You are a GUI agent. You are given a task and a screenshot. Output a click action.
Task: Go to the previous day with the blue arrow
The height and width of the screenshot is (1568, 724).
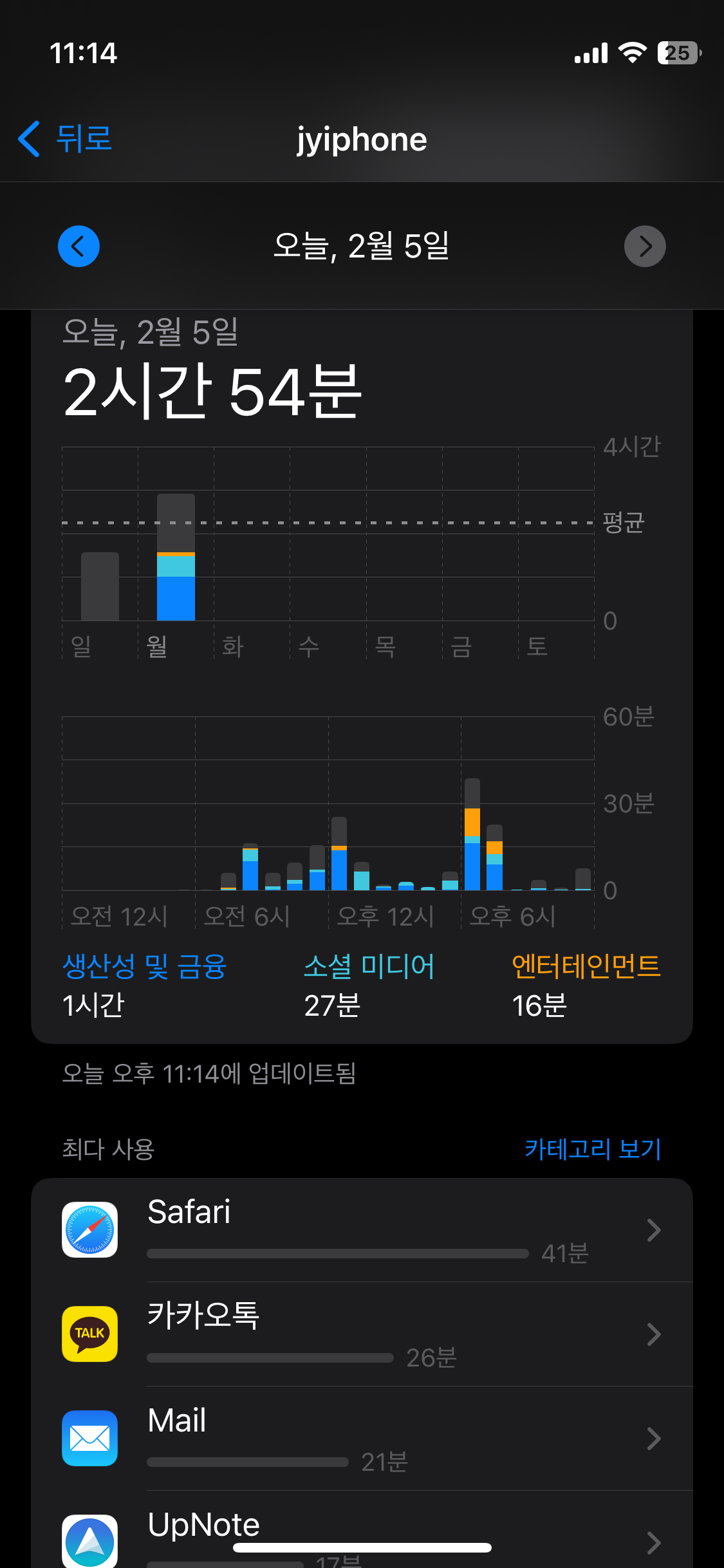79,246
